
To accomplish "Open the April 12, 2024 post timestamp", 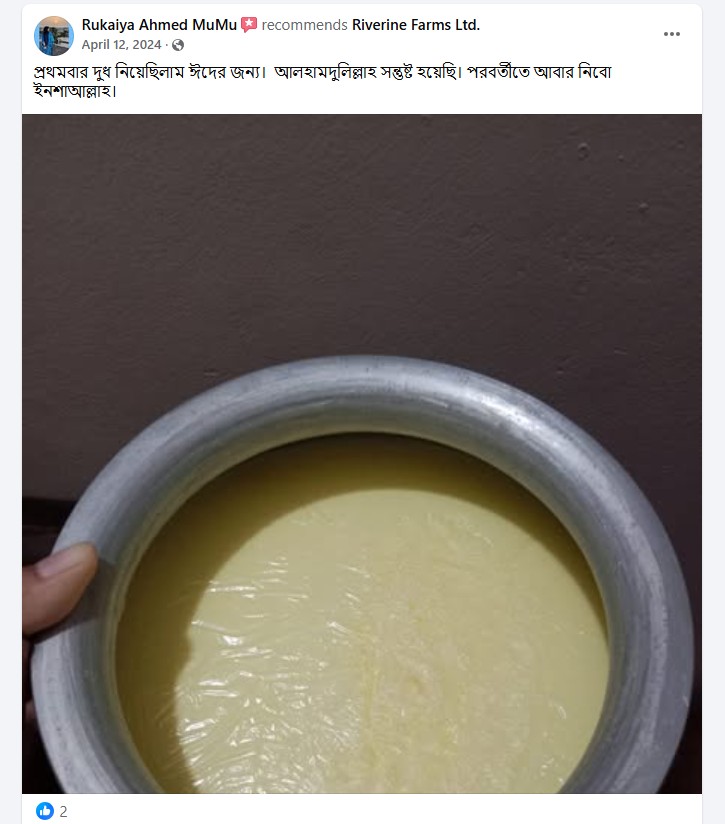I will (123, 45).
